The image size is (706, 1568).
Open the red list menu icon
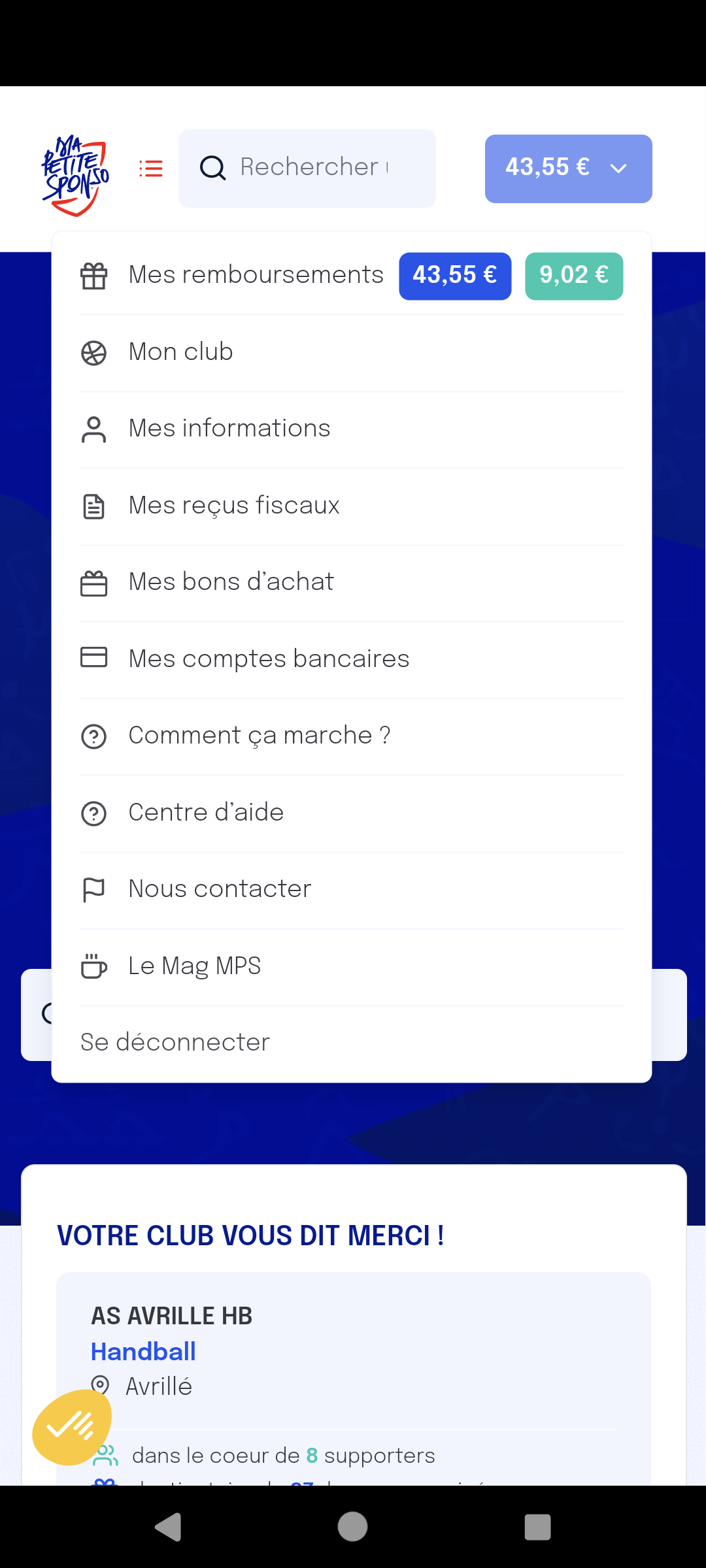[151, 169]
